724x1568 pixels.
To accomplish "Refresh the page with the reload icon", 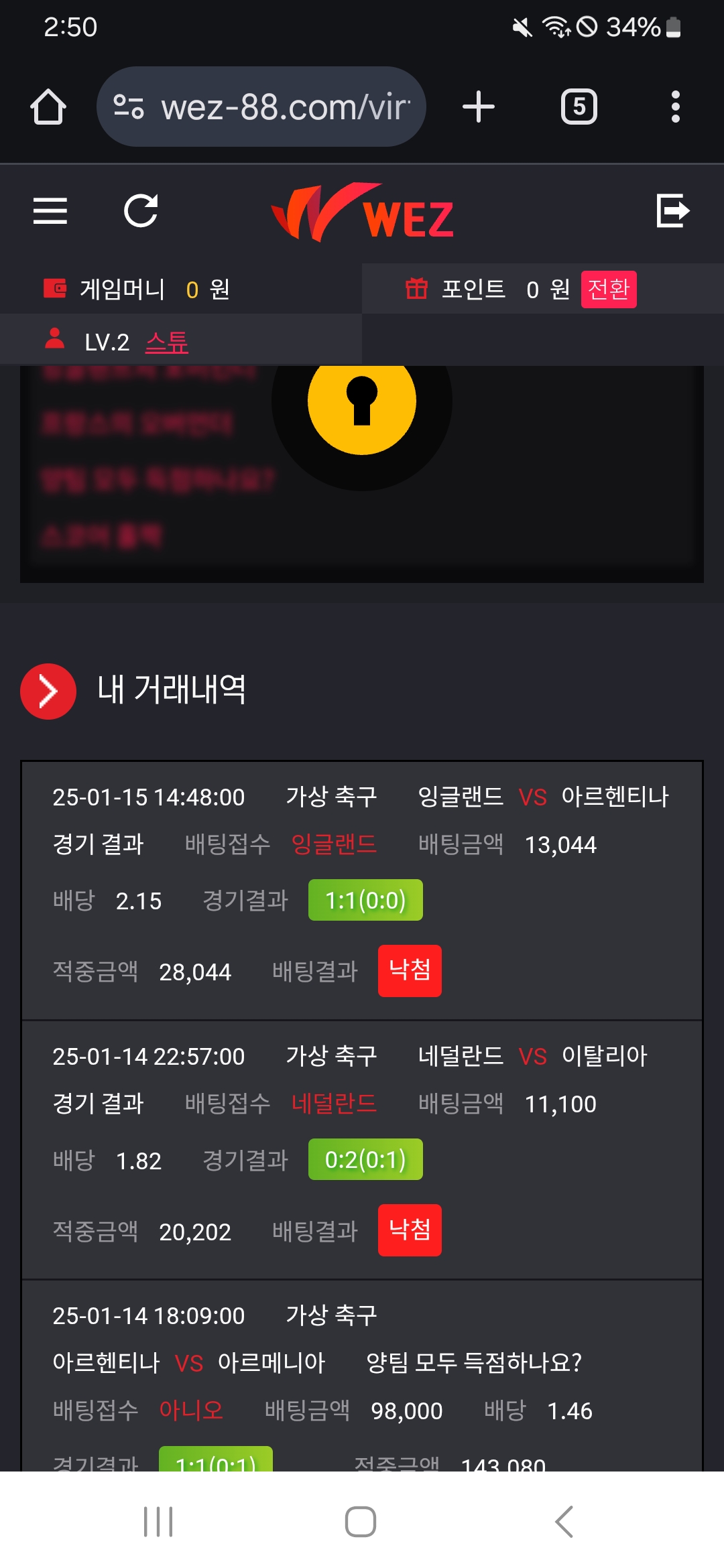I will 141,211.
